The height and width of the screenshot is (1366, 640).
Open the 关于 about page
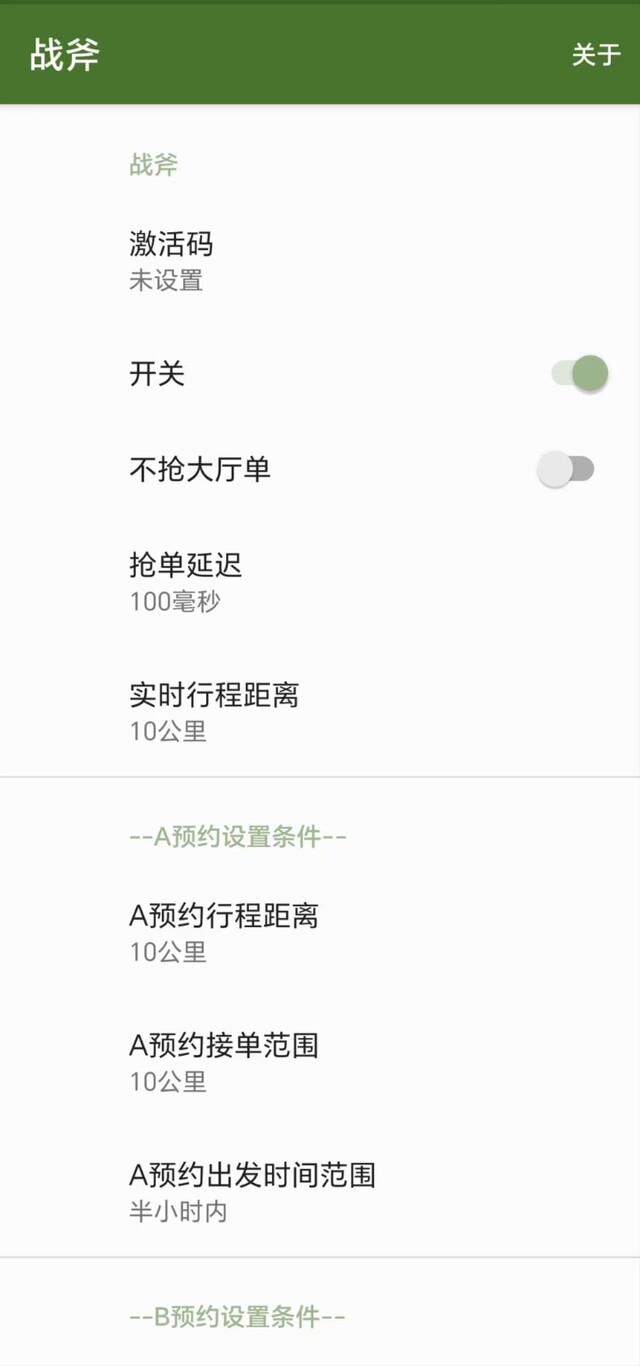[596, 55]
